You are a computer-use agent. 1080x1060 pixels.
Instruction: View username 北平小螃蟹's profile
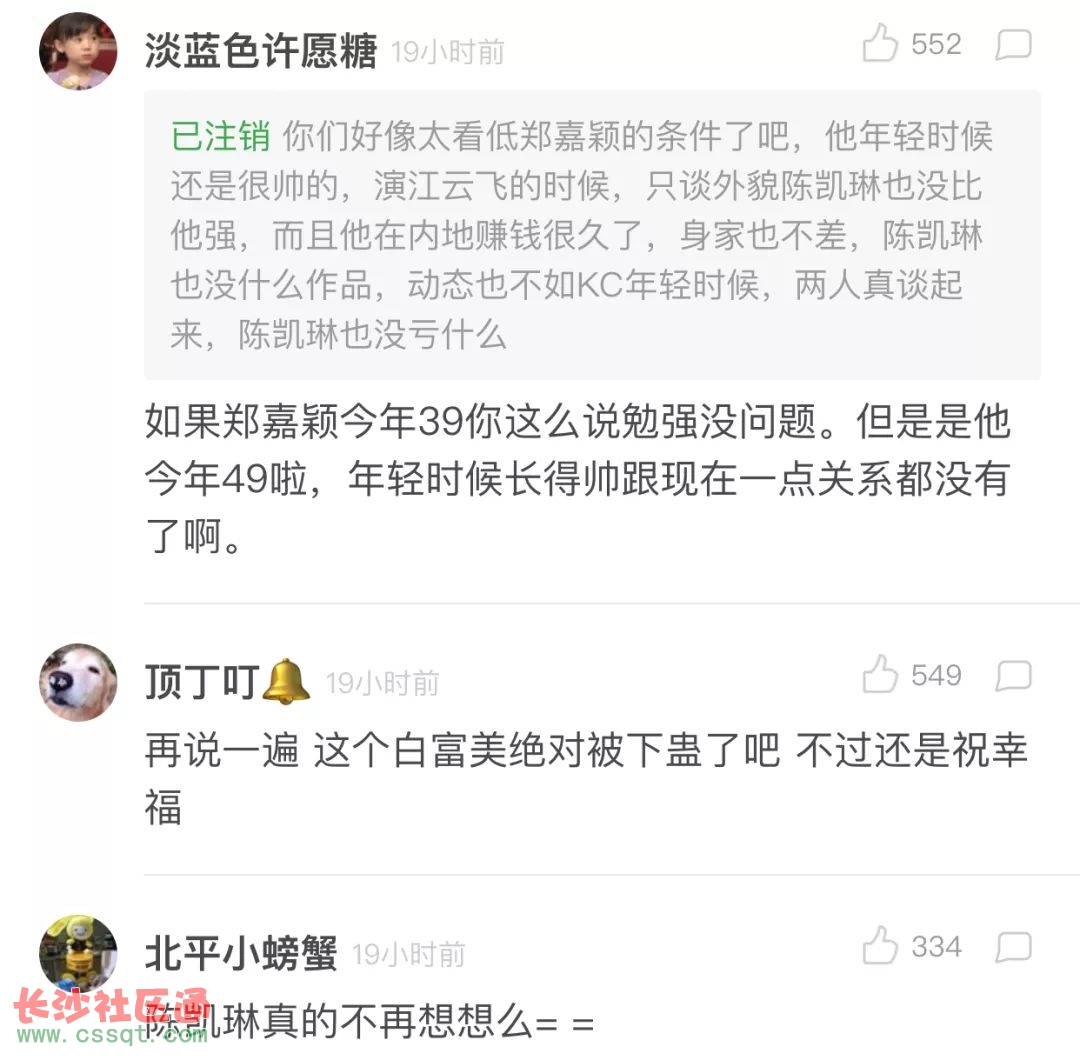pos(240,953)
